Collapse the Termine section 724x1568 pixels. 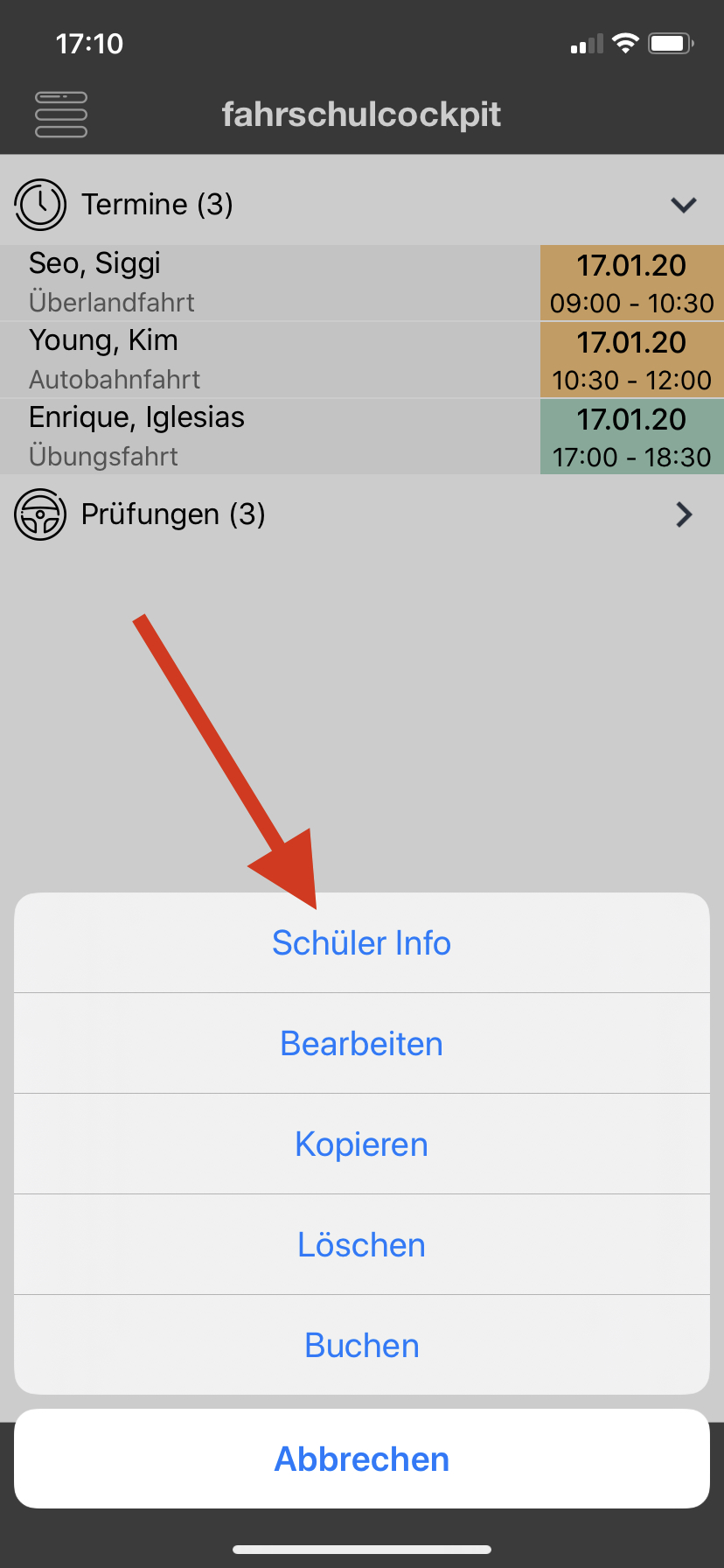pos(683,205)
